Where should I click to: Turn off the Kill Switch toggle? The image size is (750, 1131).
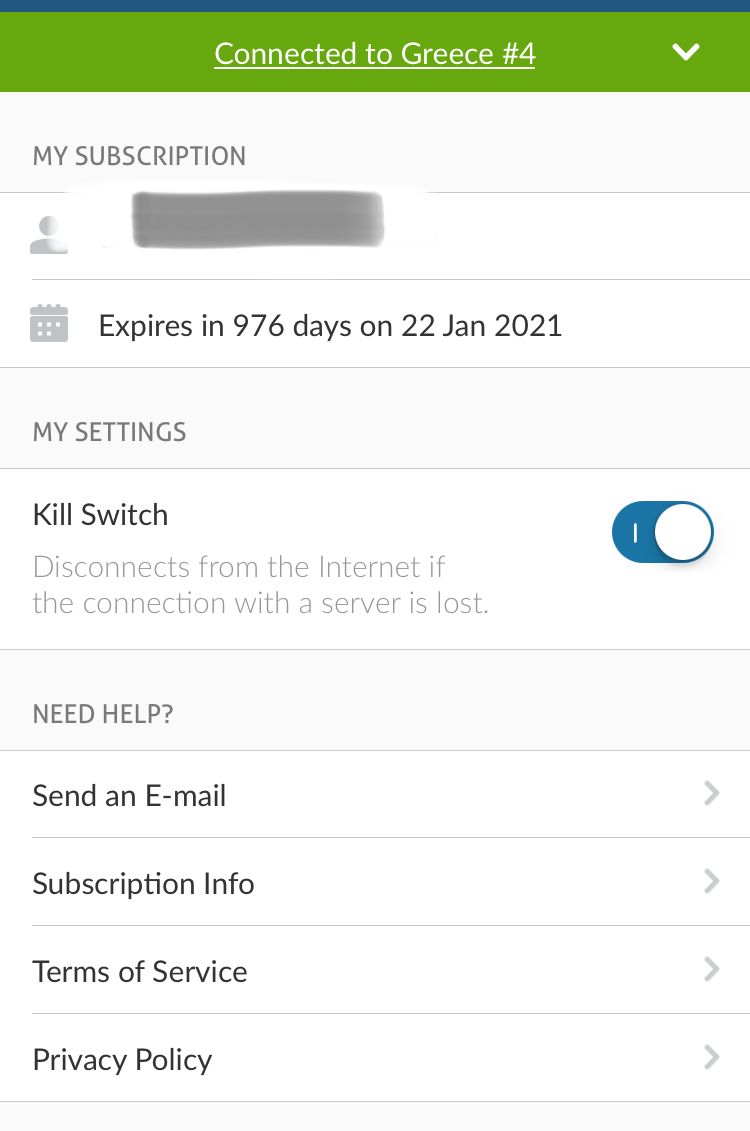pyautogui.click(x=662, y=532)
